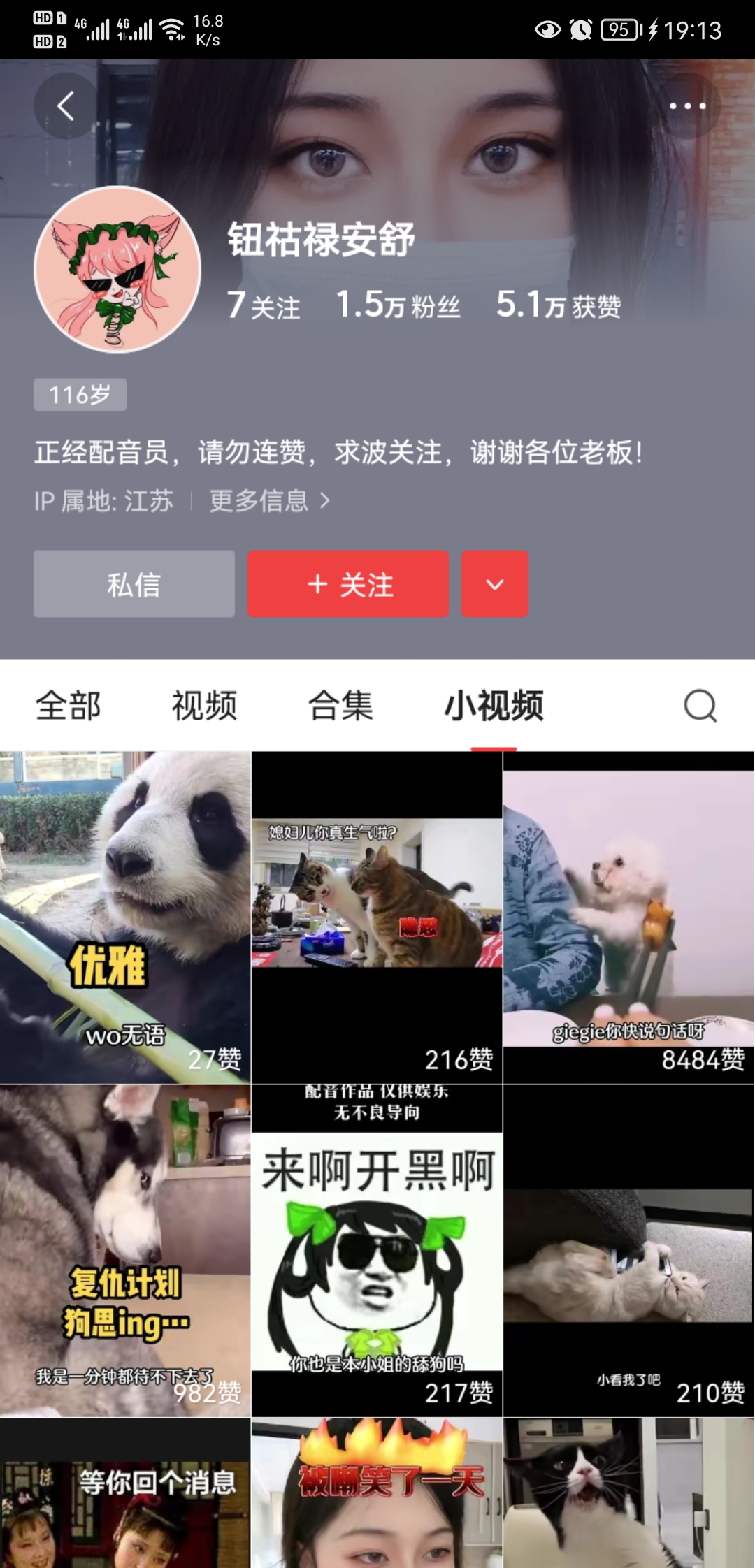Screen dimensions: 755x1568
Task: Switch to the 全部 tab
Action: pyautogui.click(x=69, y=706)
